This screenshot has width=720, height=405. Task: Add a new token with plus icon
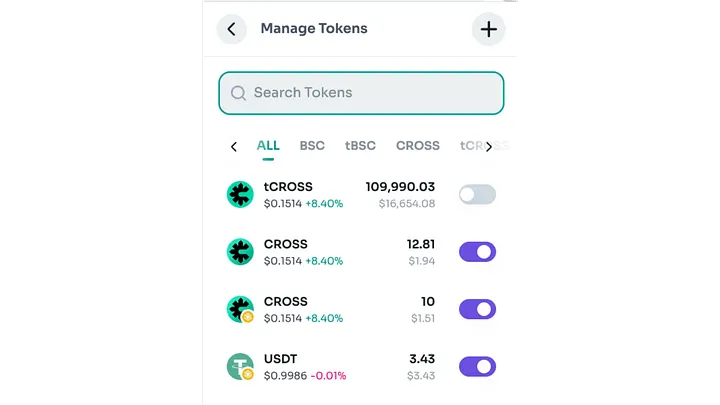488,29
